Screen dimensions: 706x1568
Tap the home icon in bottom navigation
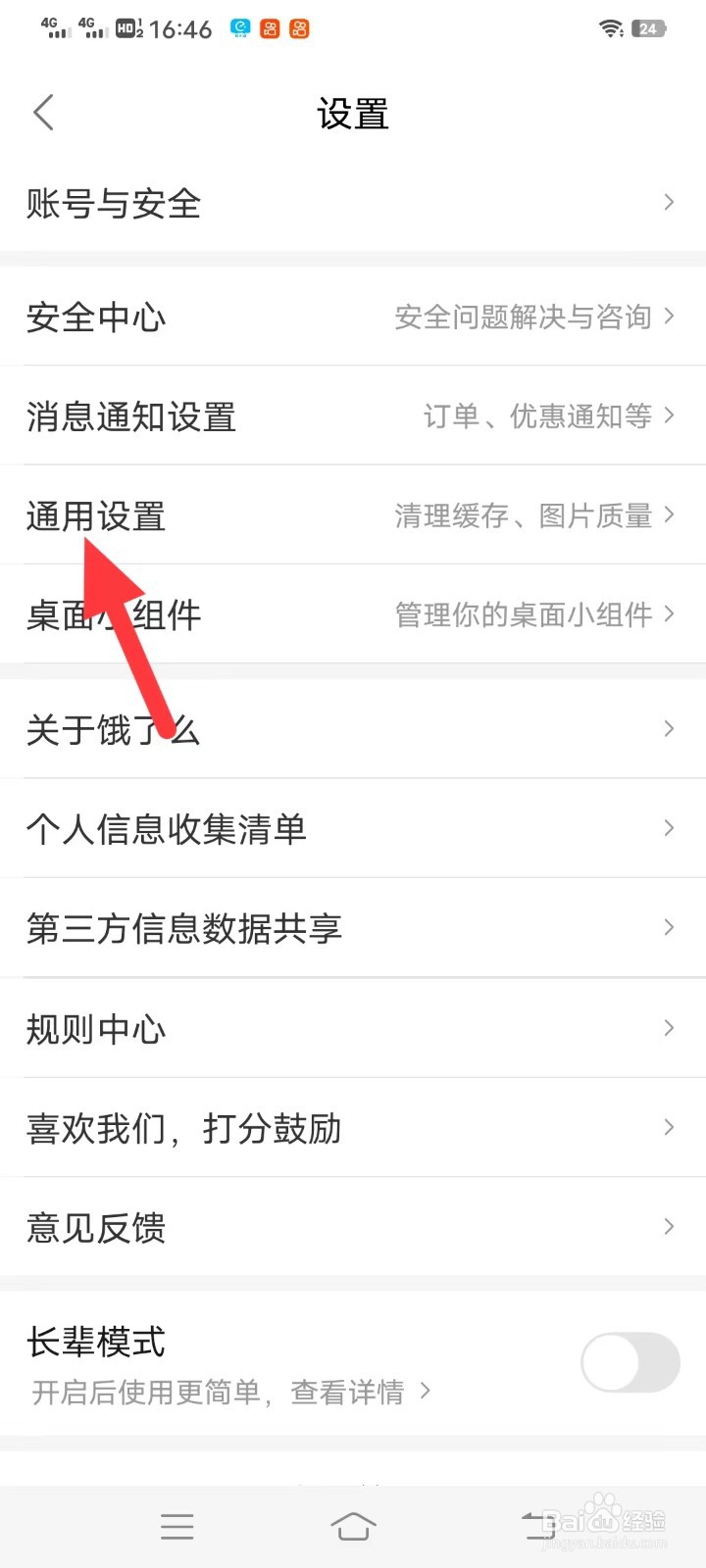tap(354, 1526)
